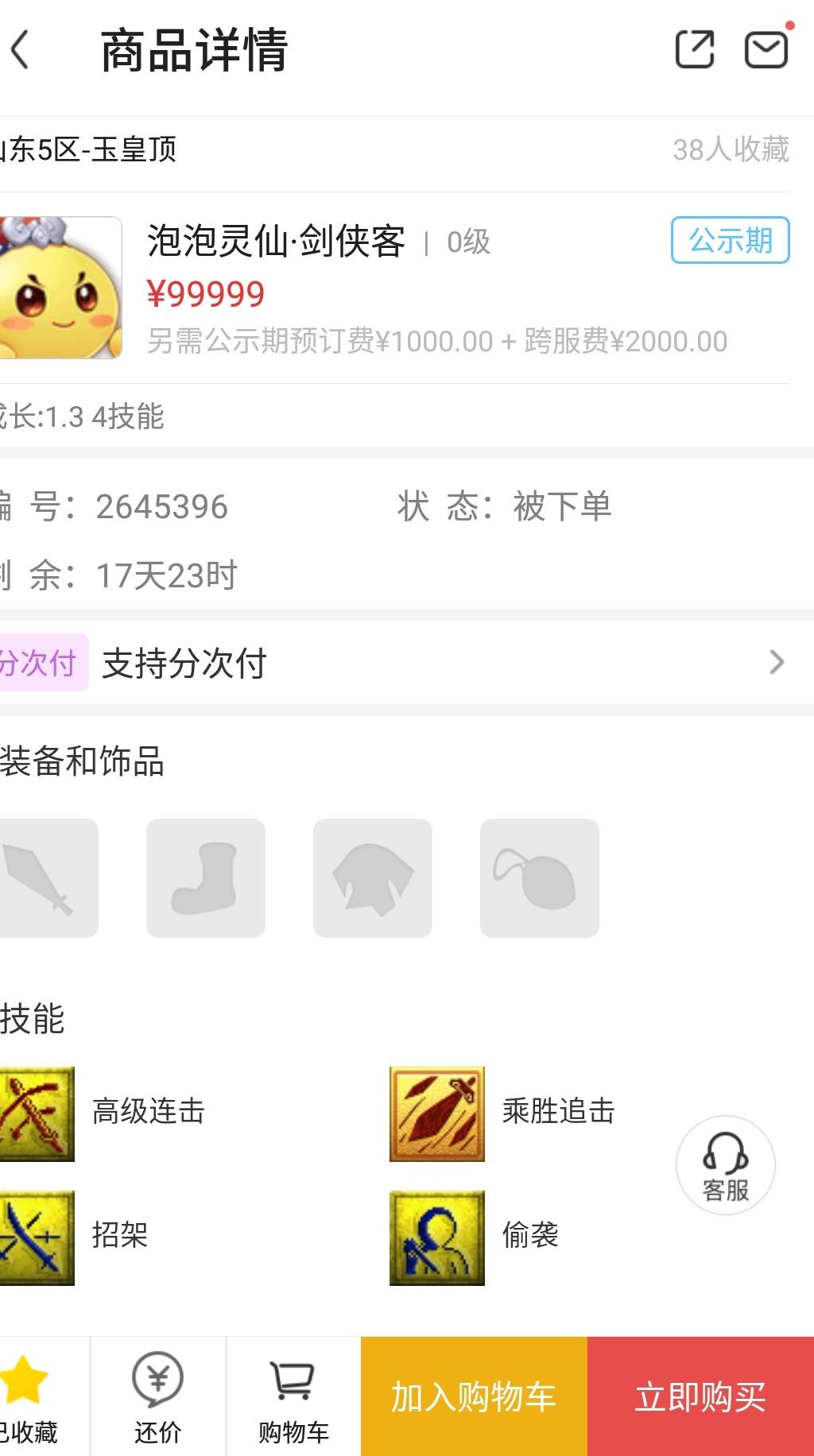Open the messages envelope
This screenshot has height=1456, width=814.
click(x=766, y=49)
